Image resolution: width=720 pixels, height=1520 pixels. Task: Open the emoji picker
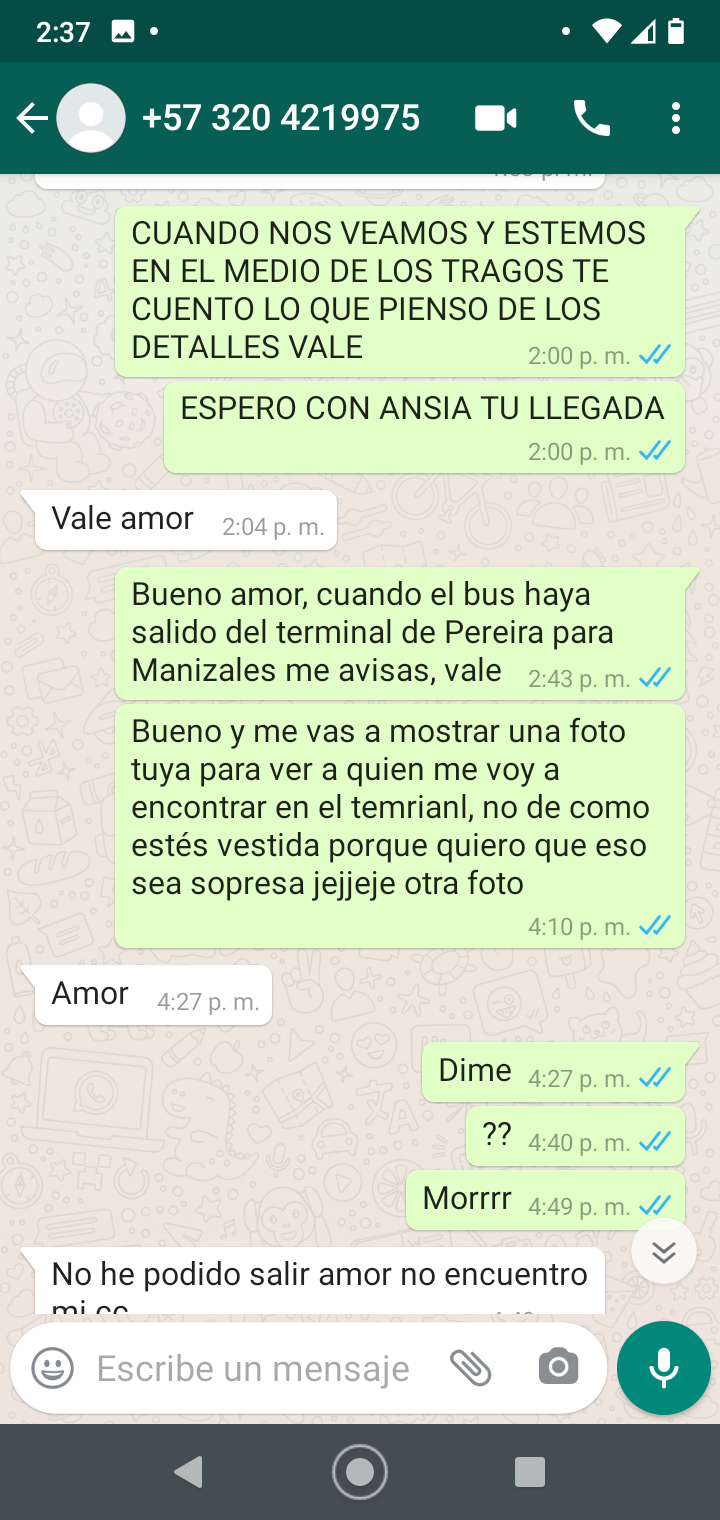coord(53,1368)
